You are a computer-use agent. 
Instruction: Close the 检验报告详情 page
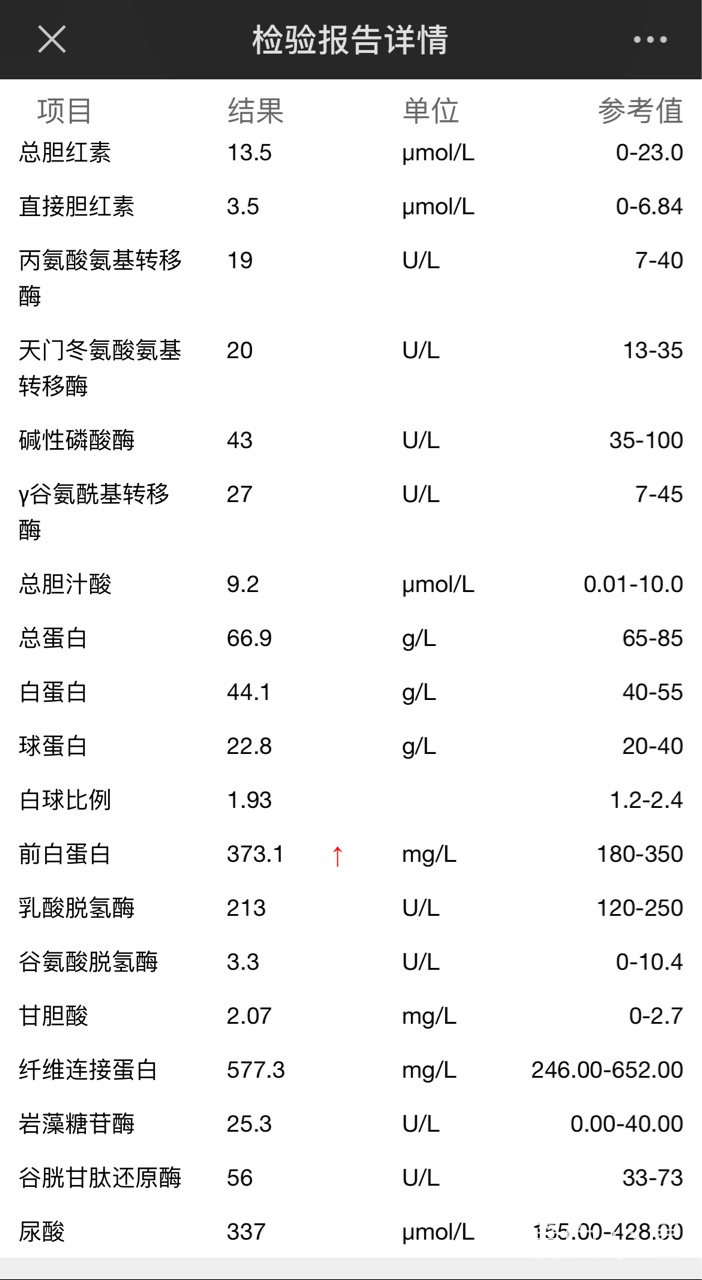52,40
